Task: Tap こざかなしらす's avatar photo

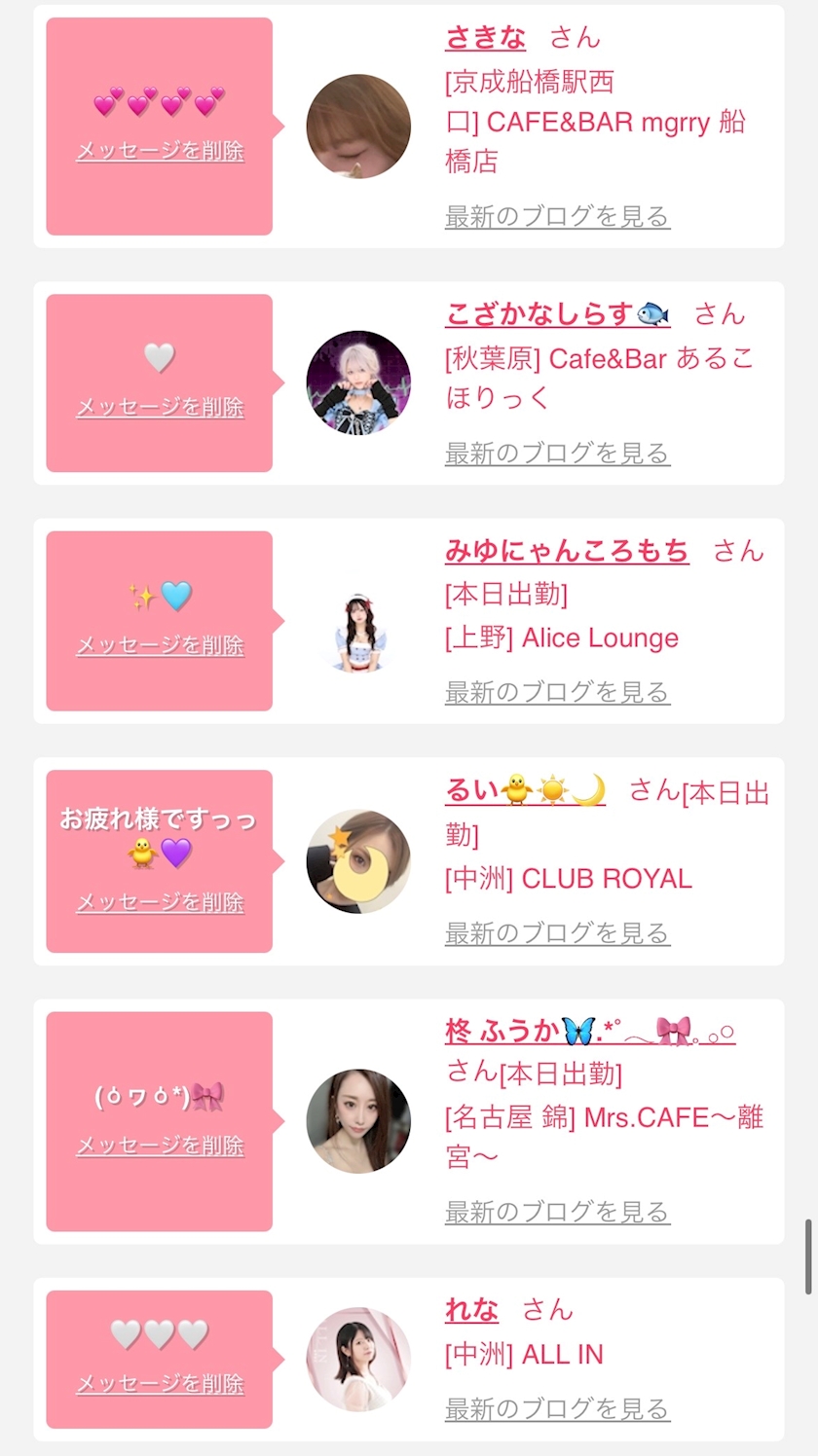Action: tap(358, 382)
